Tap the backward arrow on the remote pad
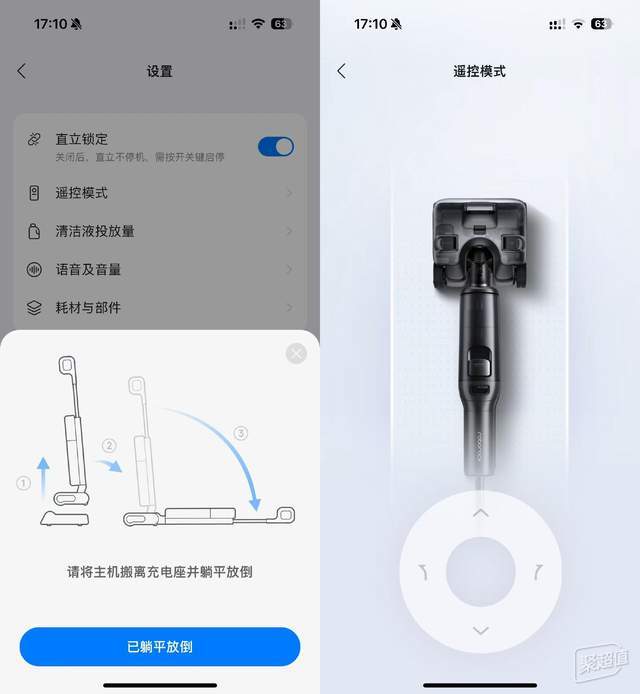Image resolution: width=640 pixels, height=694 pixels. (x=480, y=630)
